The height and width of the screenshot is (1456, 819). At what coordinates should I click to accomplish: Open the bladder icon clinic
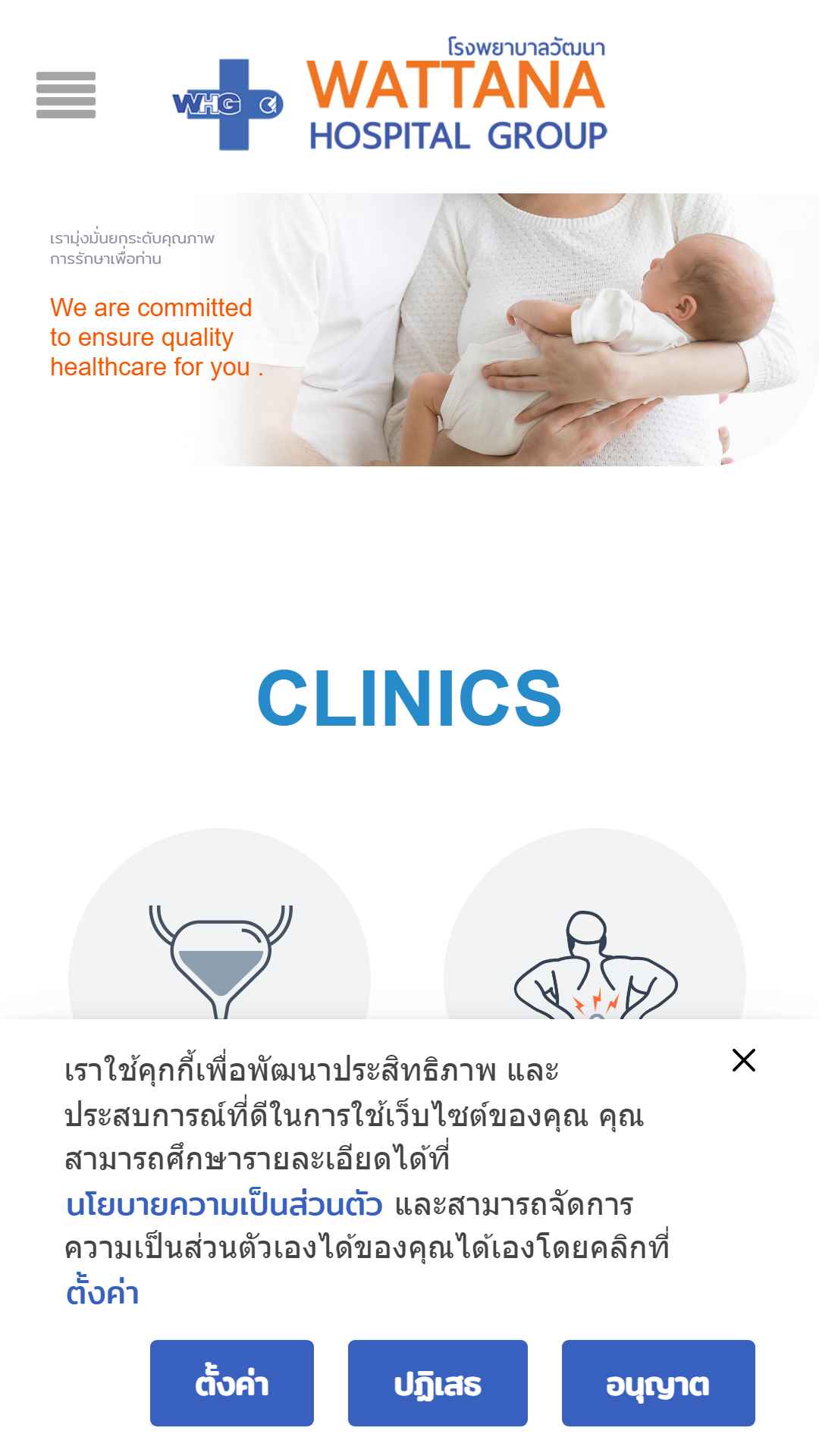219,924
